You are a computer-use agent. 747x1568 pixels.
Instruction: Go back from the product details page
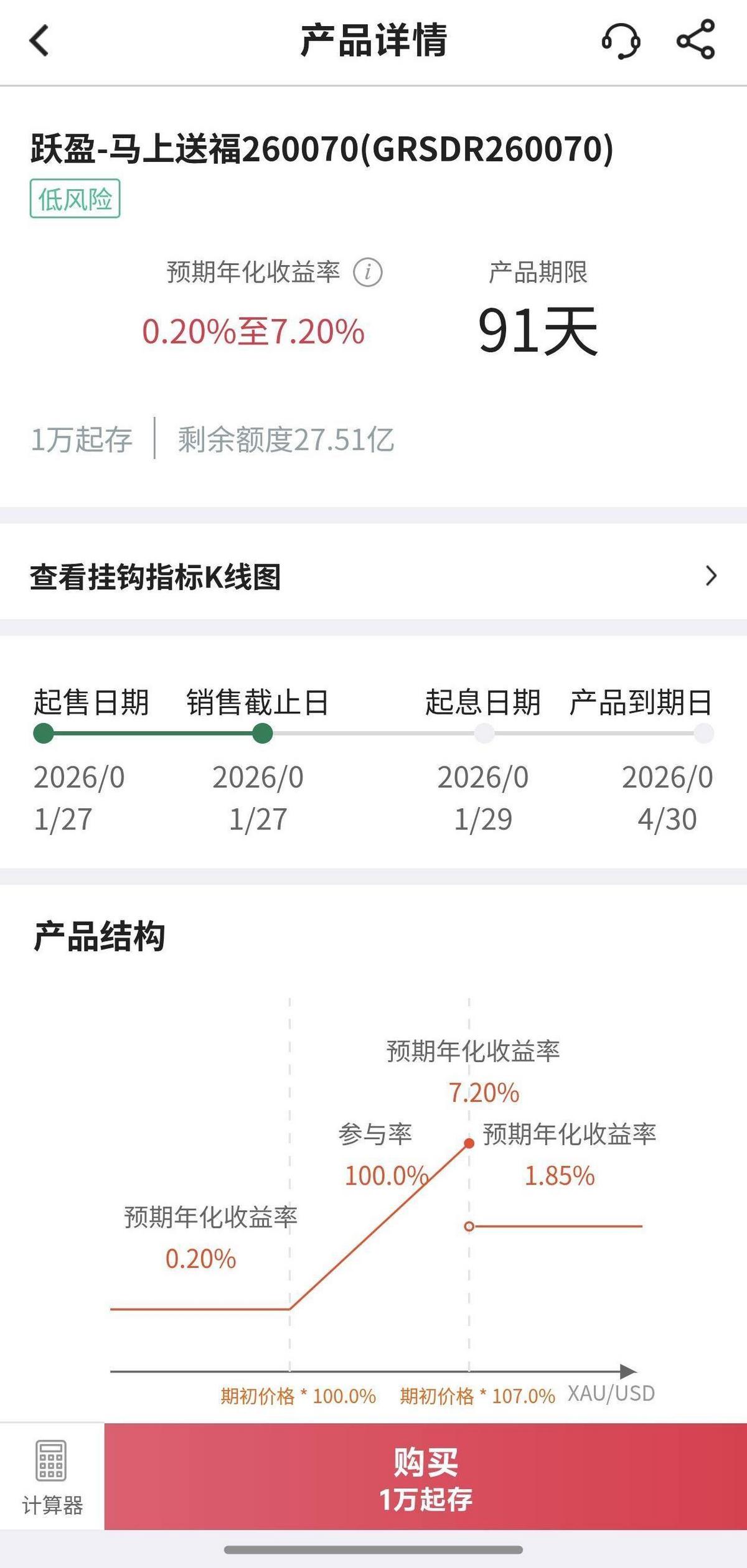(x=39, y=41)
